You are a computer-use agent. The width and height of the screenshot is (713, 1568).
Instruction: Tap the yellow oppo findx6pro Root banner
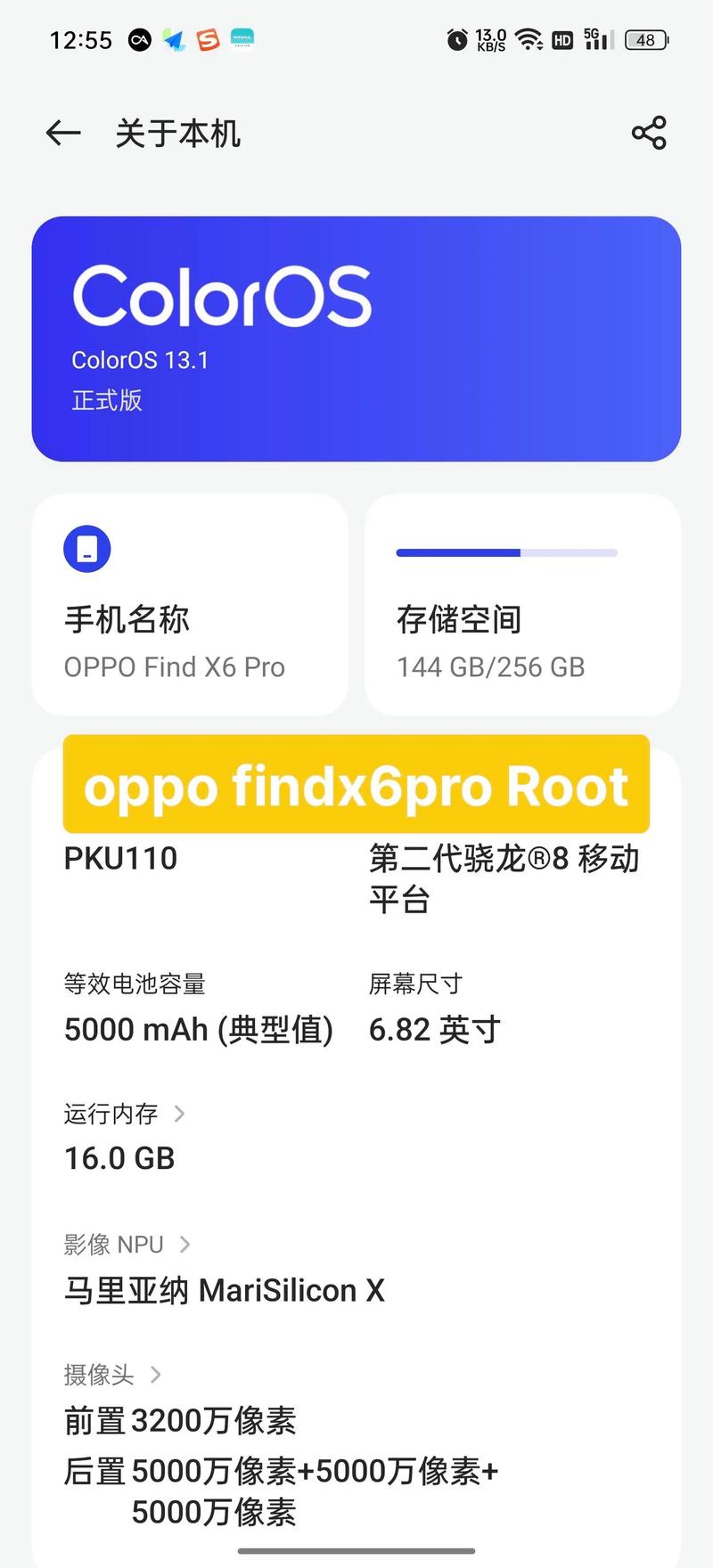pos(356,786)
